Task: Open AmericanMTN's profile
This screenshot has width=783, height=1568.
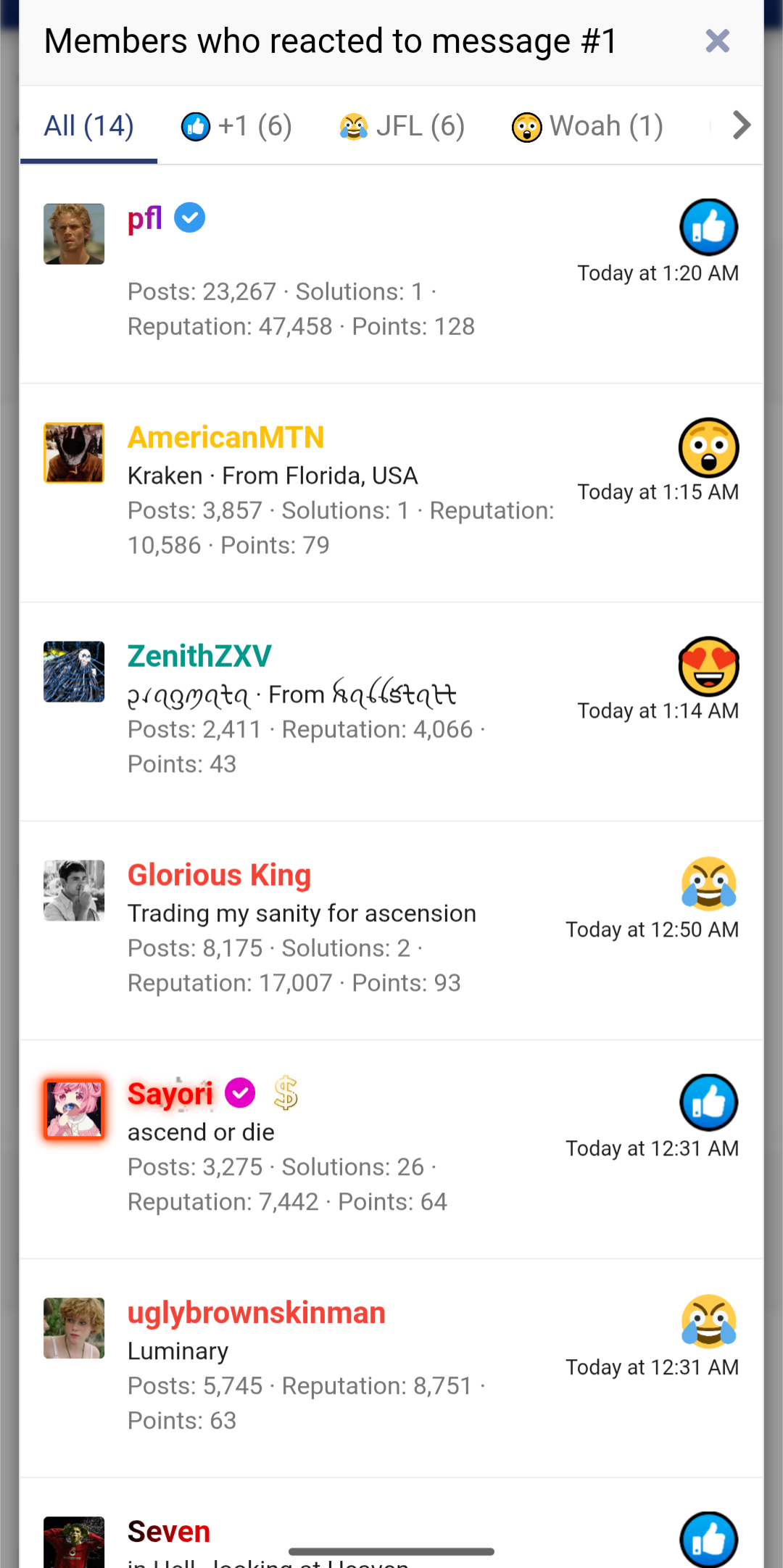Action: click(x=225, y=437)
